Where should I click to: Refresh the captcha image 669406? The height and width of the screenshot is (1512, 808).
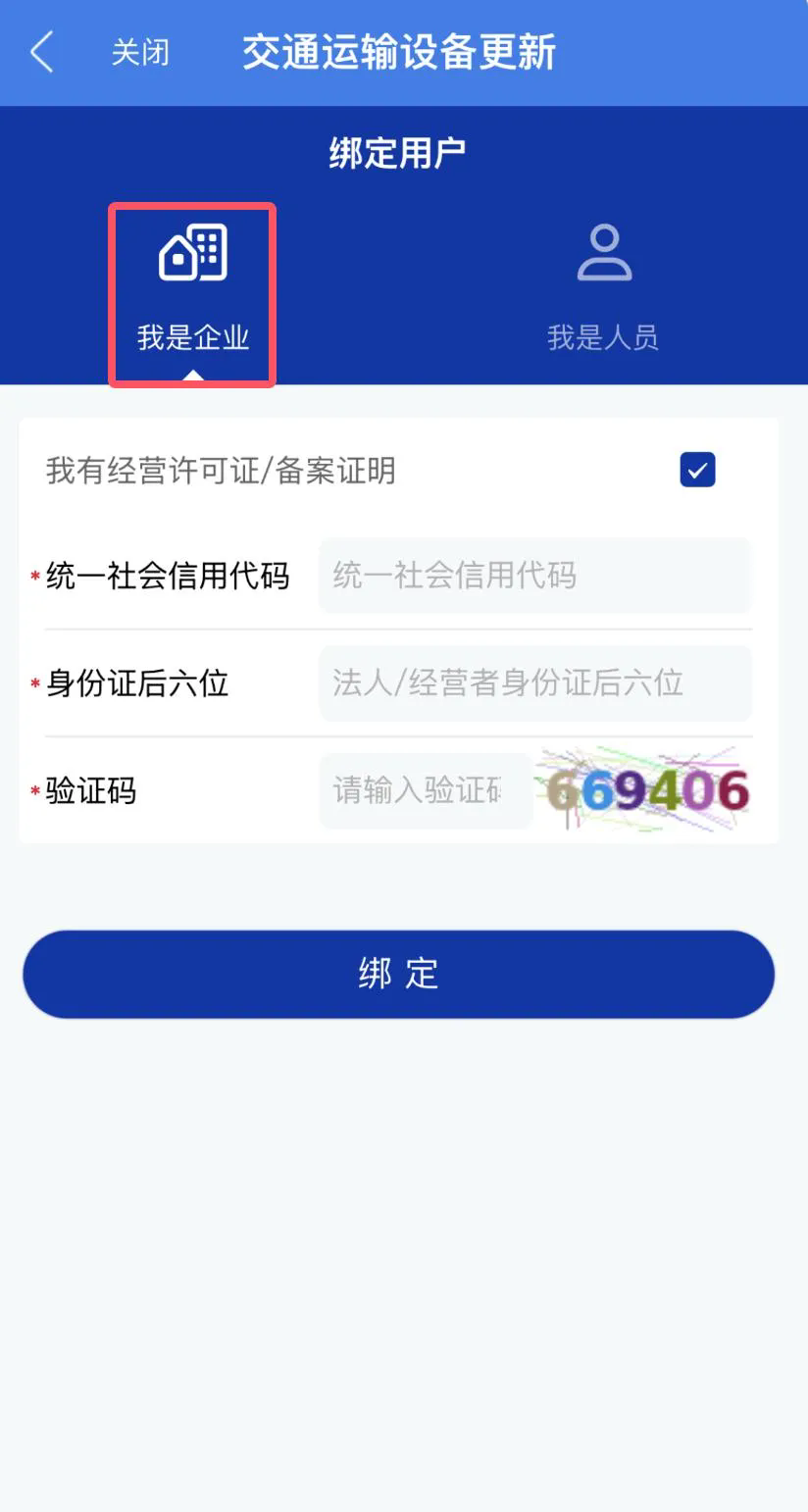click(x=646, y=790)
